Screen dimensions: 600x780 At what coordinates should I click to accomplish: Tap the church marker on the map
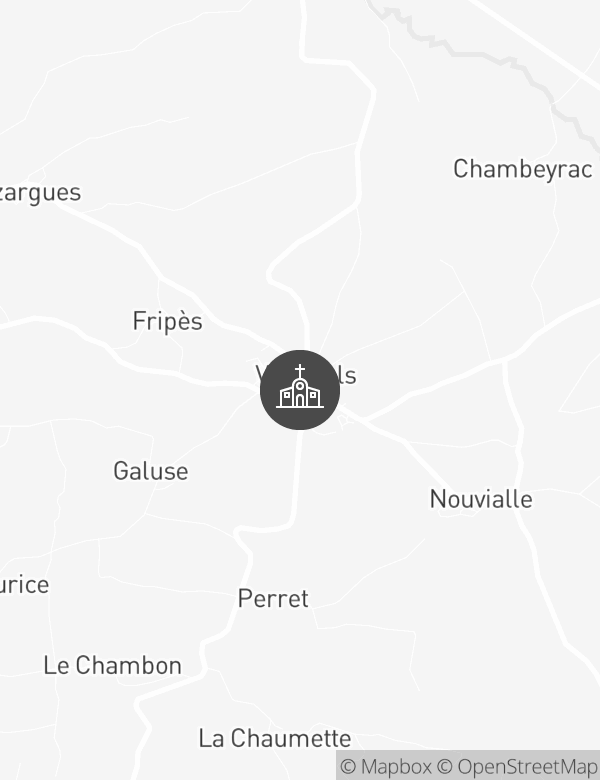(x=300, y=390)
